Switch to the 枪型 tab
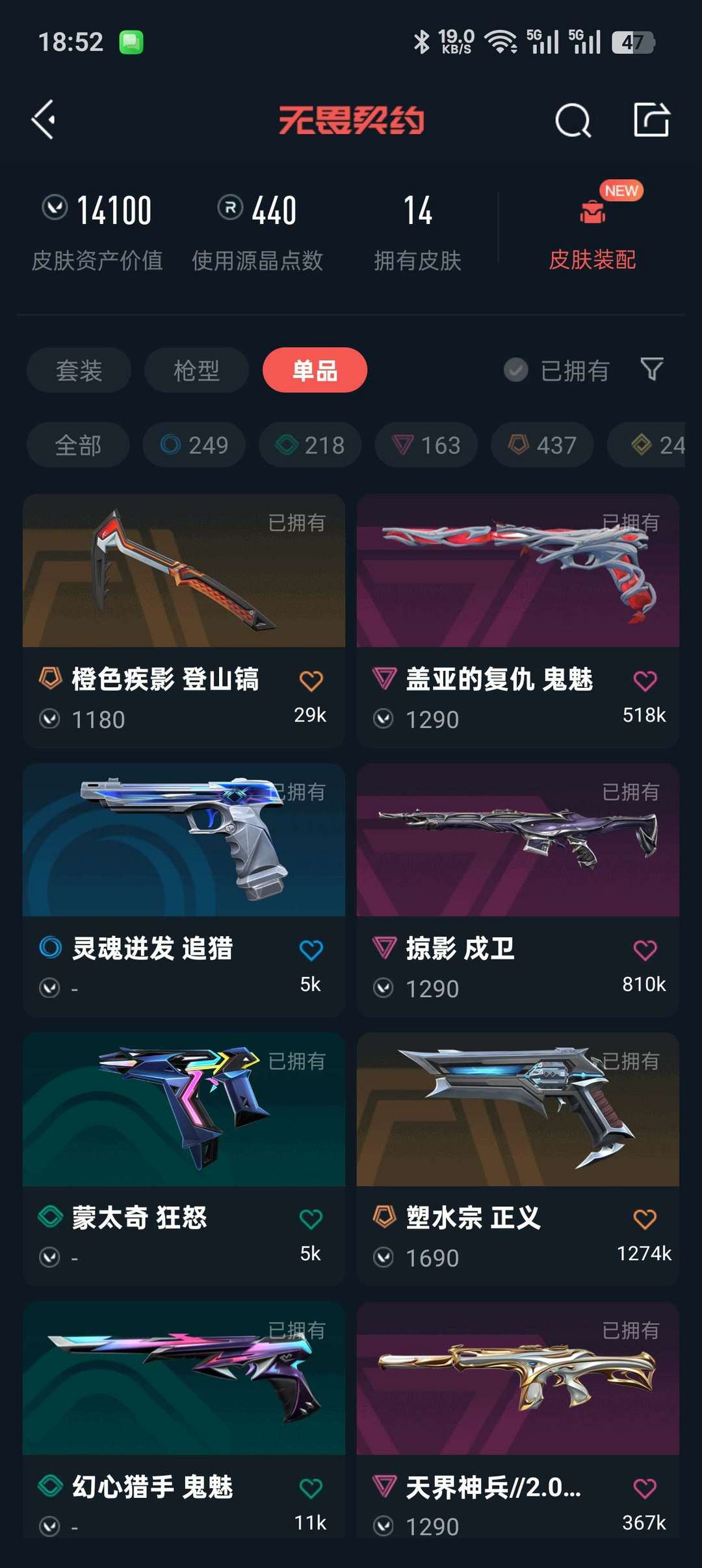The image size is (702, 1568). point(196,370)
